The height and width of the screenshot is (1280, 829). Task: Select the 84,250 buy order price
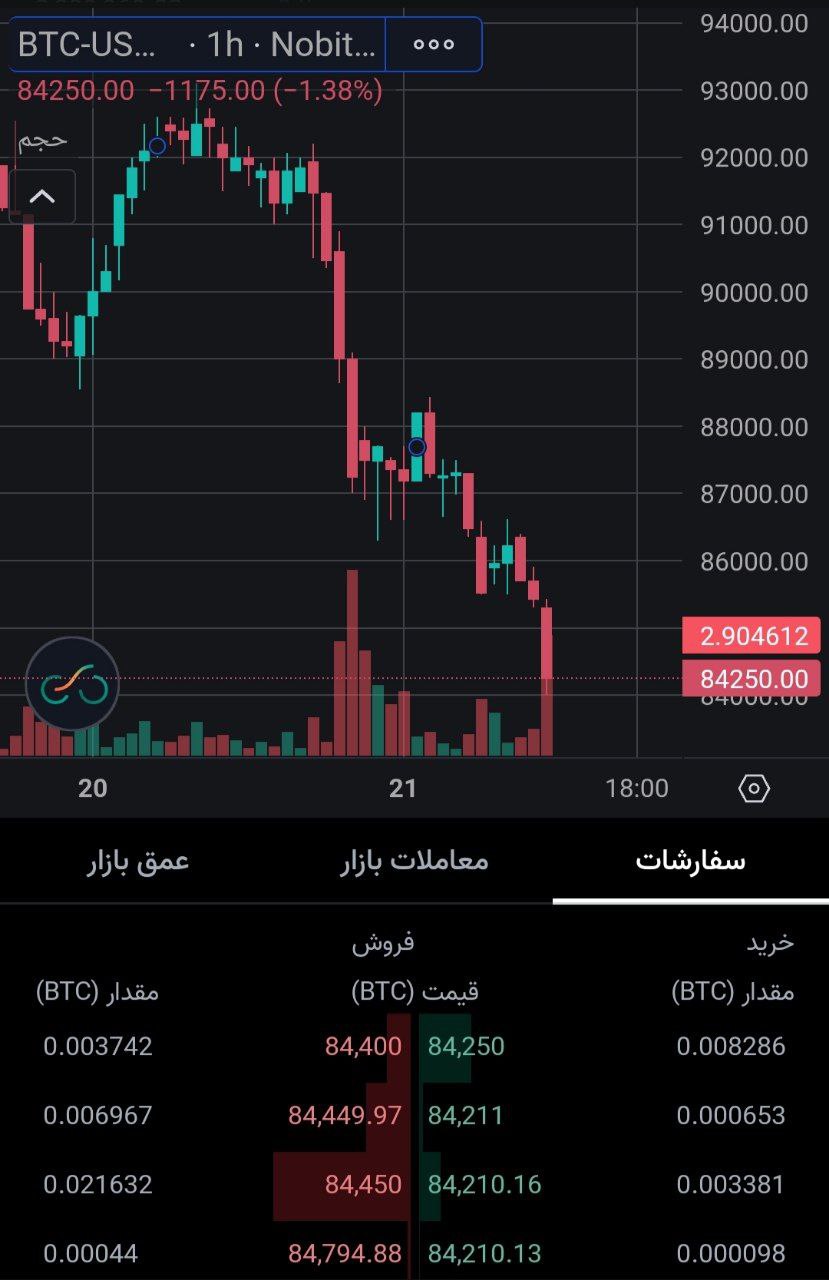(x=466, y=1047)
